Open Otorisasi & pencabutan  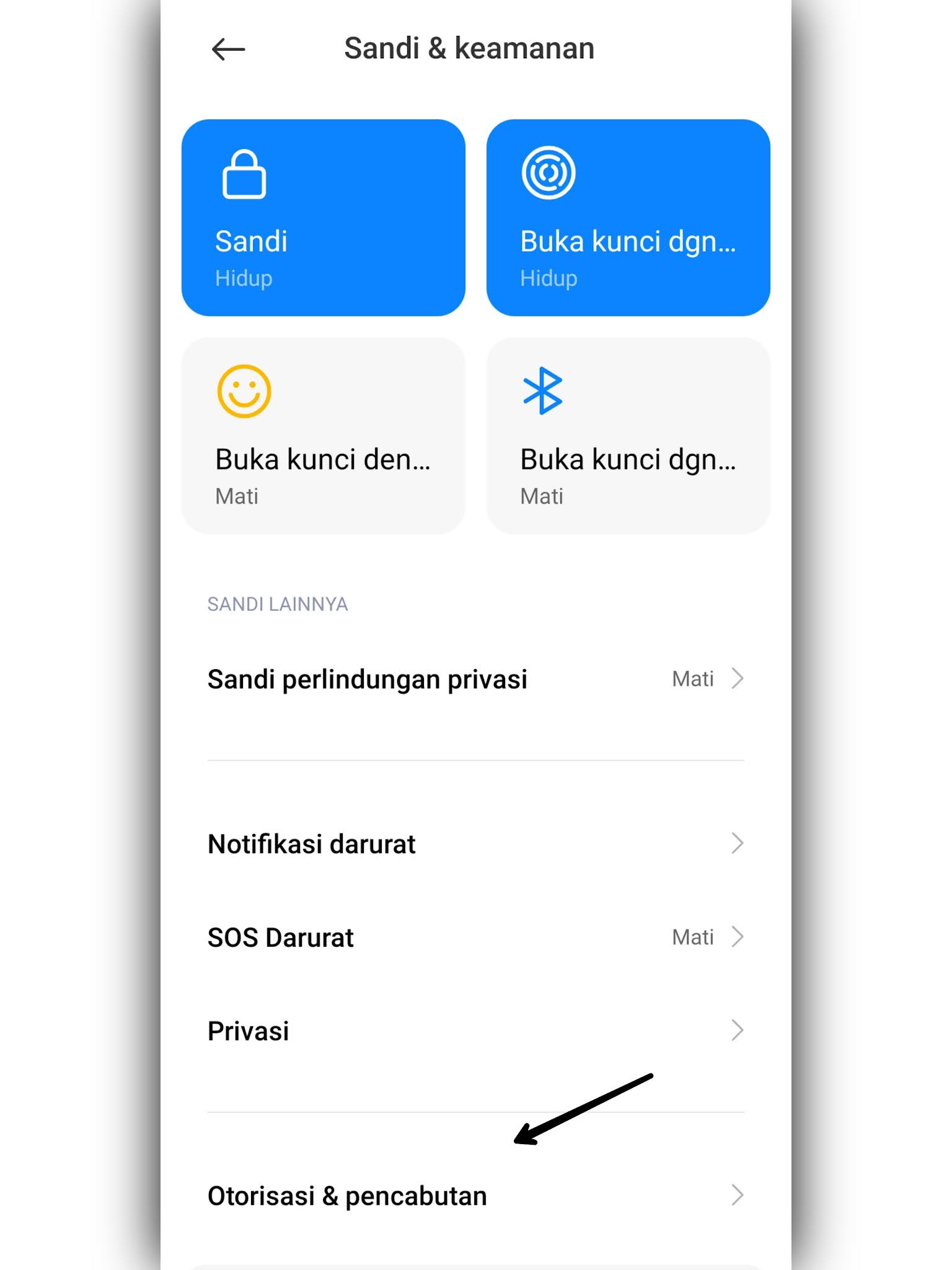pos(475,1196)
